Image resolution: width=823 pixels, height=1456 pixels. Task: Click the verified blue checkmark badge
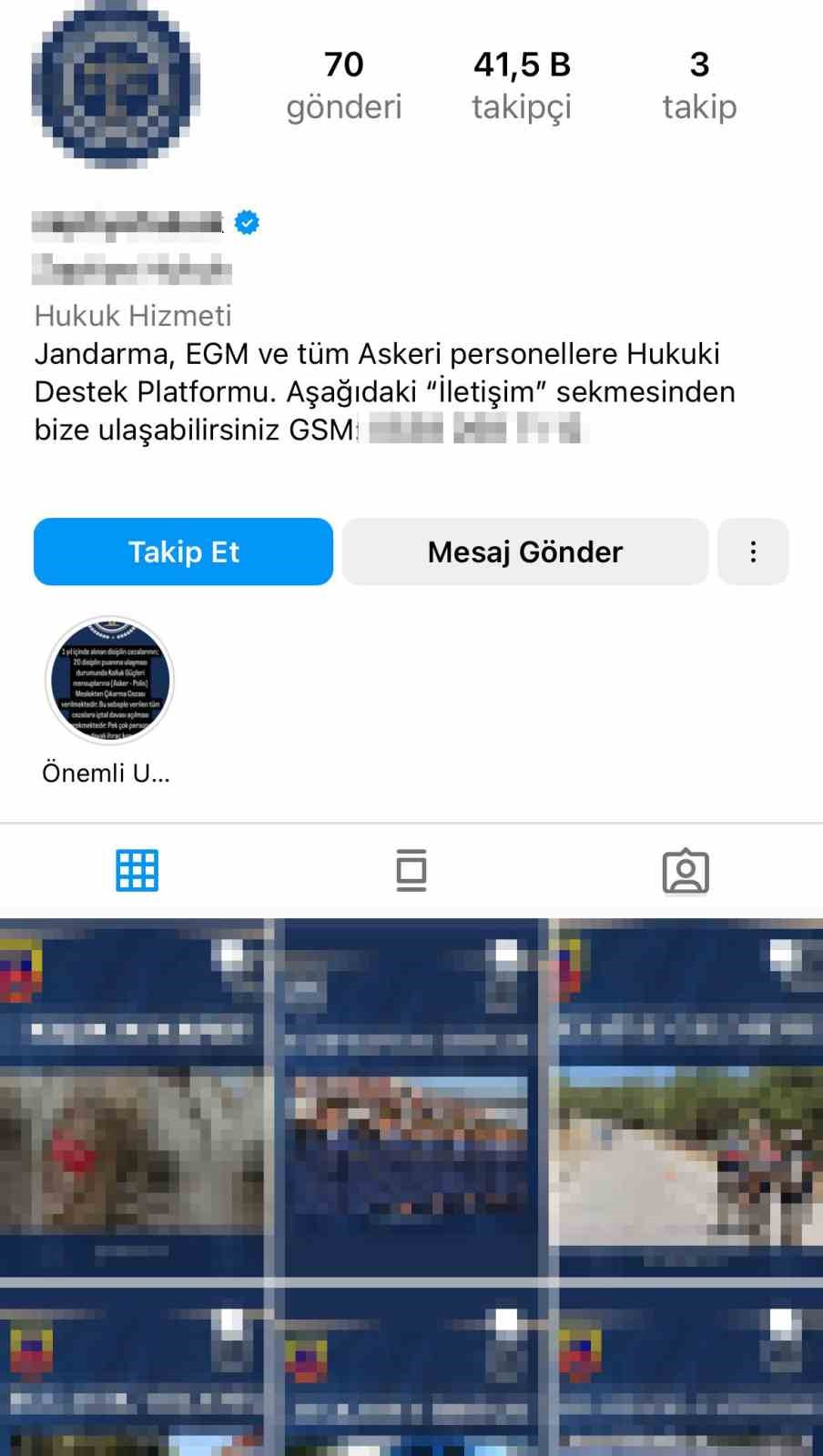(245, 221)
